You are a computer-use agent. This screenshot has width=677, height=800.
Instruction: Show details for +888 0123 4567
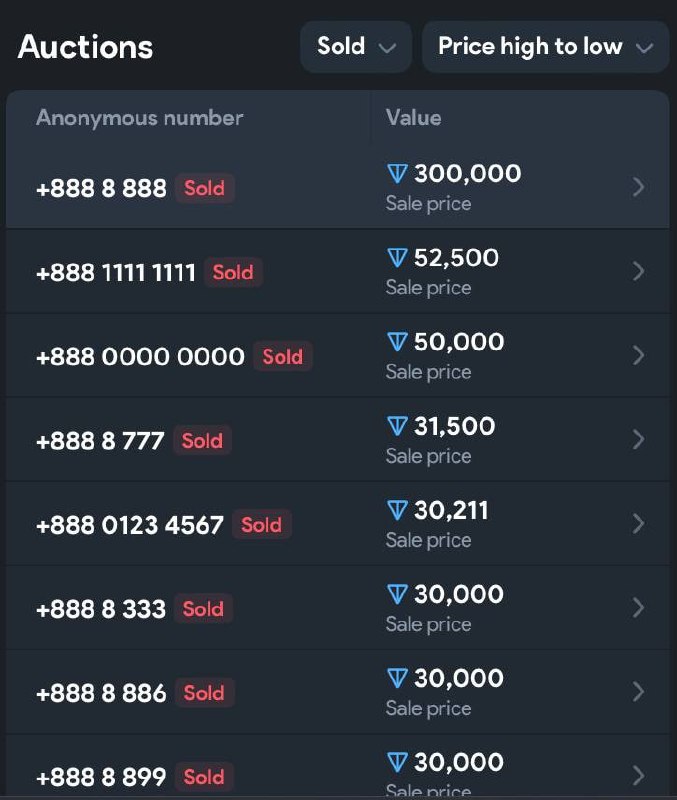337,524
